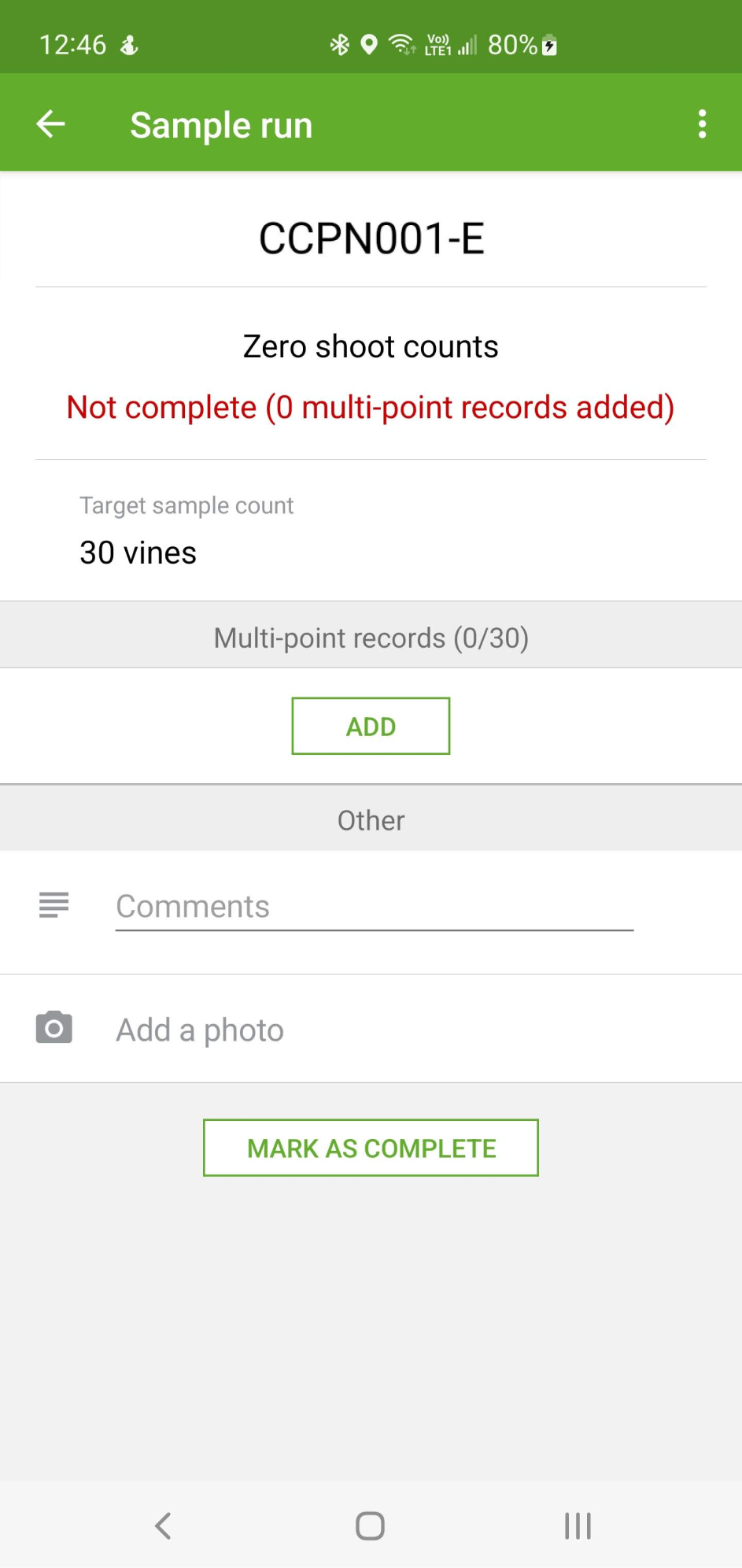This screenshot has height=1568, width=742.
Task: Go back using the app bar arrow
Action: click(51, 124)
